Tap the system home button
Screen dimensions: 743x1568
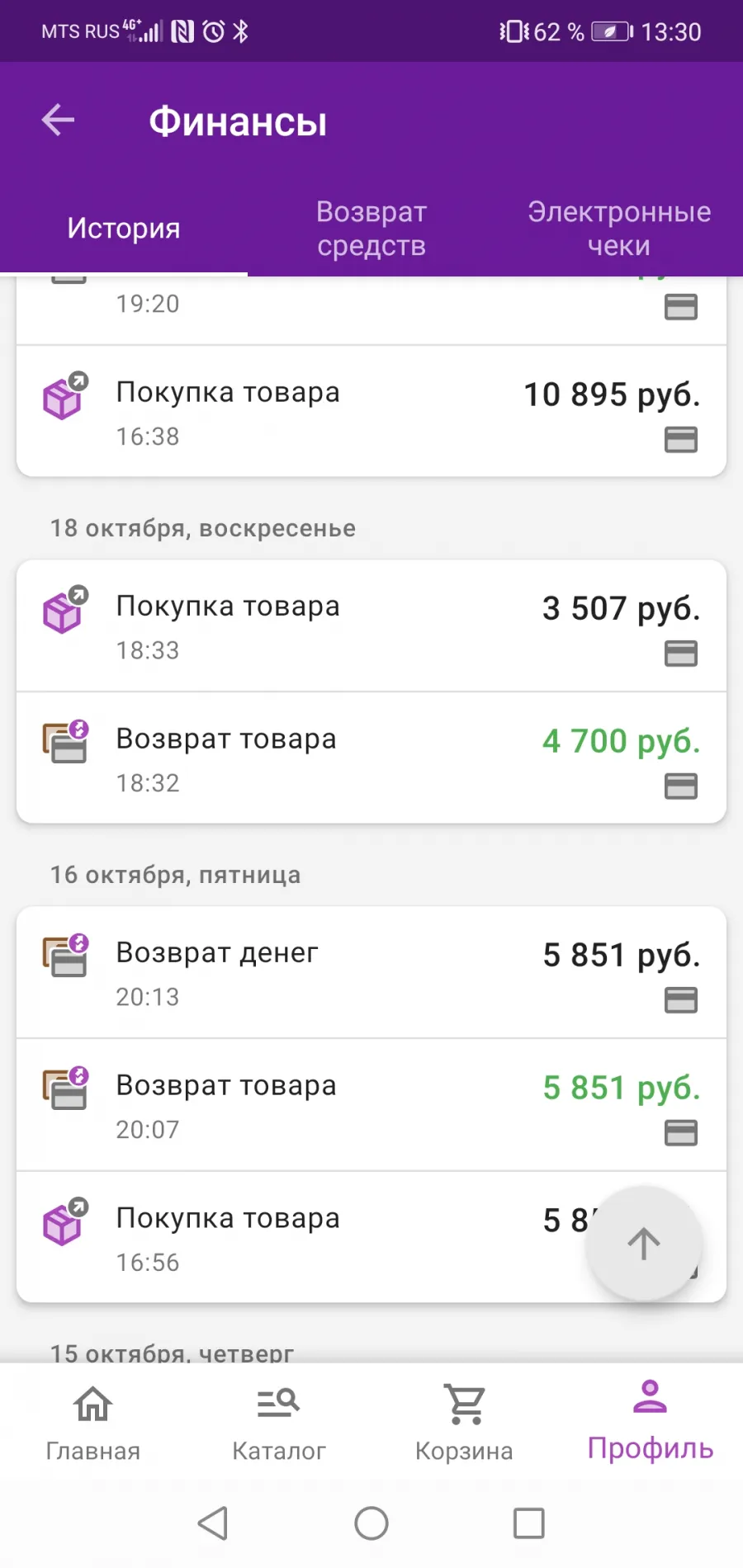click(371, 1523)
